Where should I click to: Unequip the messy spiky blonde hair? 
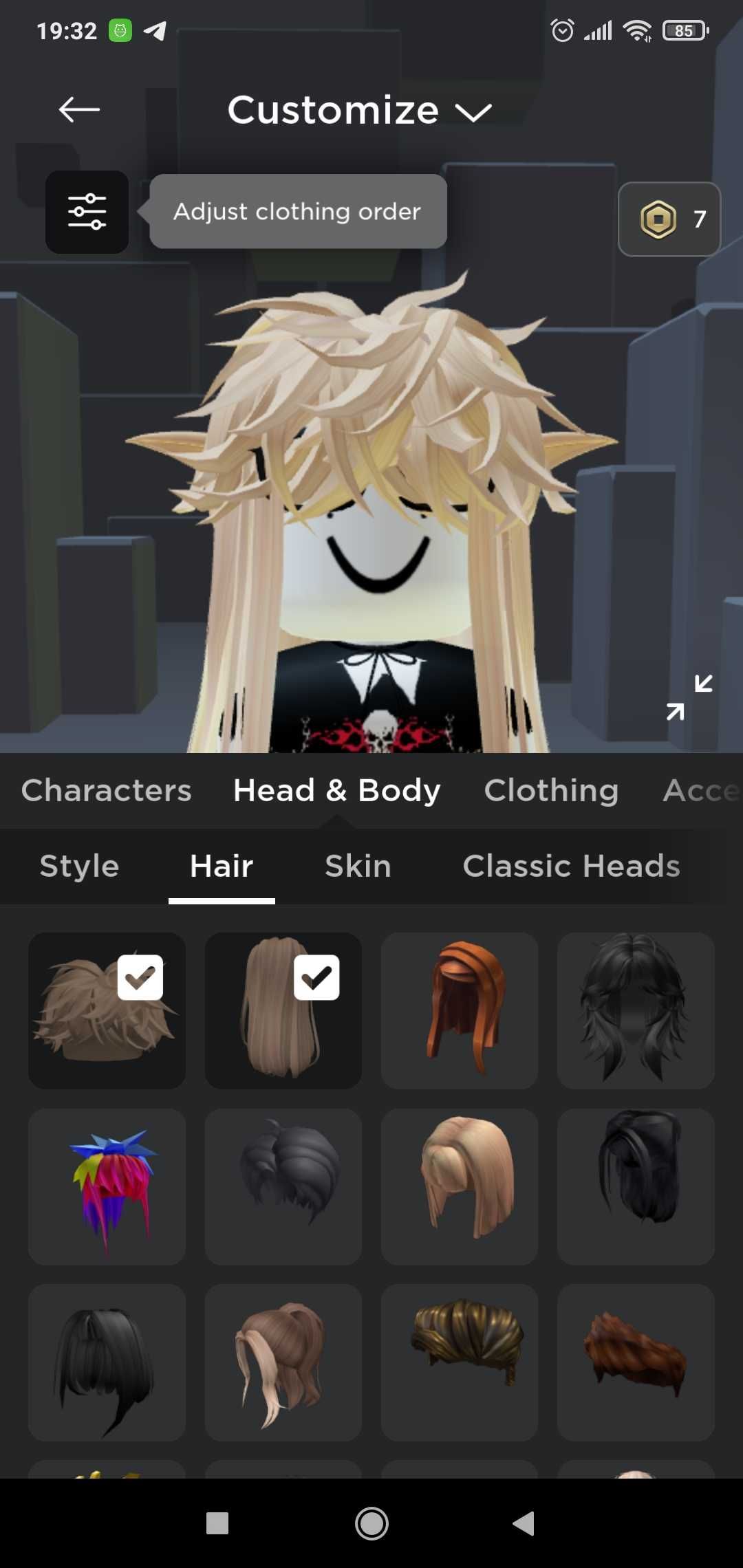[x=107, y=1011]
